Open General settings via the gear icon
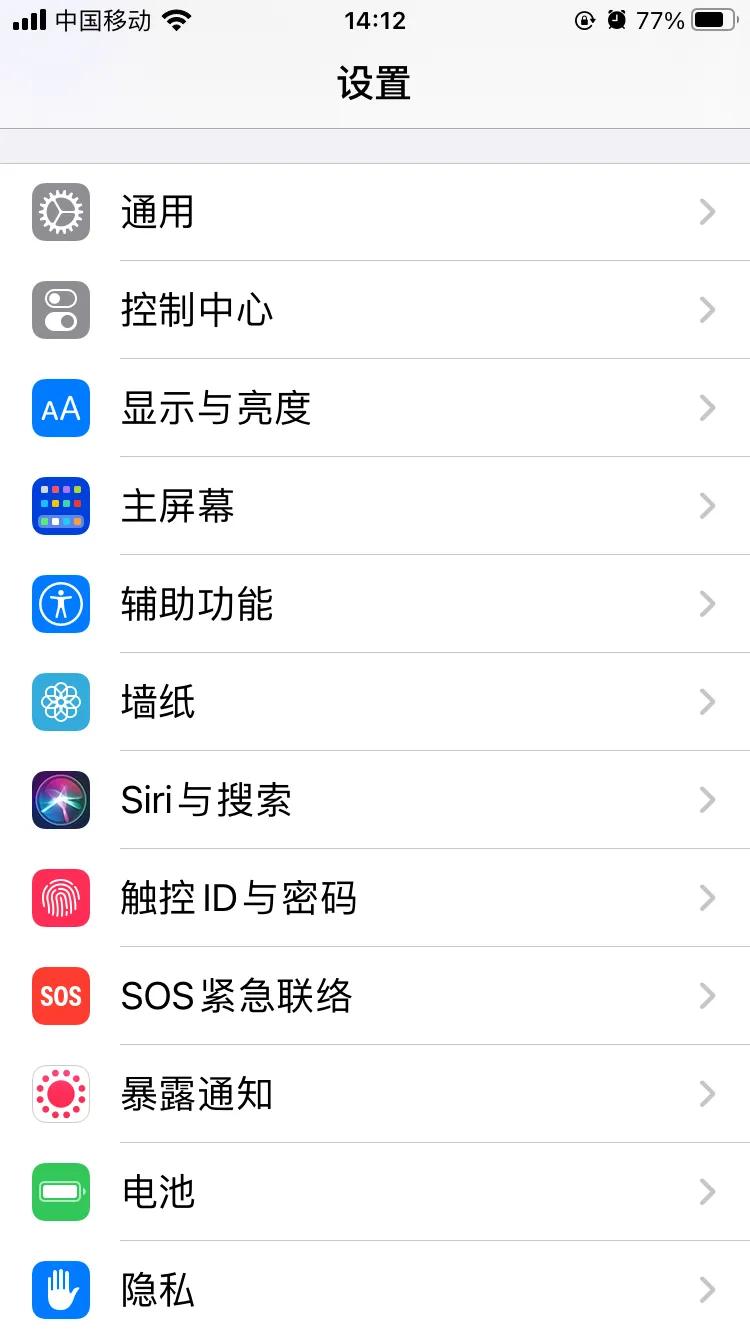The height and width of the screenshot is (1334, 750). pyautogui.click(x=60, y=212)
